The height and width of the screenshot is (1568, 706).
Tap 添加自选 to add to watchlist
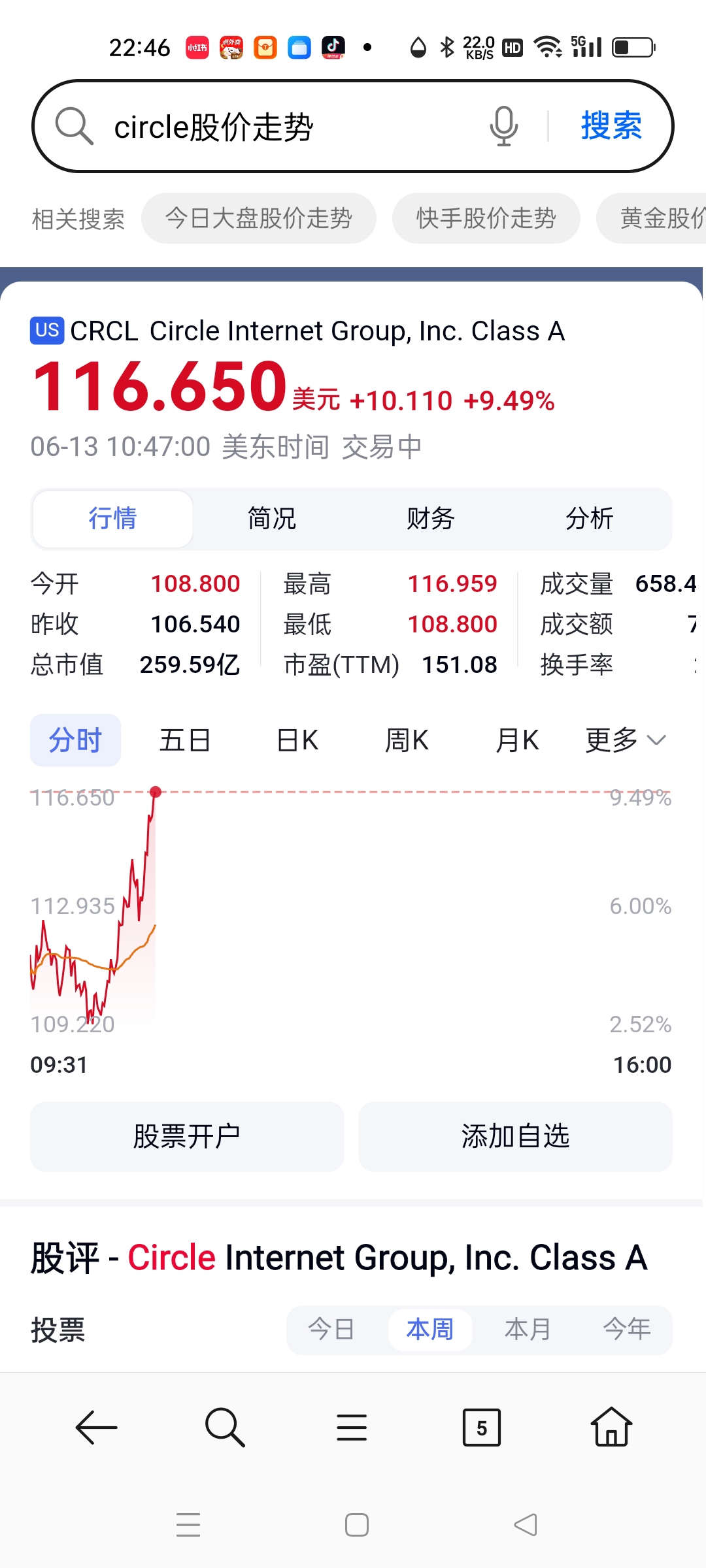tap(515, 1136)
